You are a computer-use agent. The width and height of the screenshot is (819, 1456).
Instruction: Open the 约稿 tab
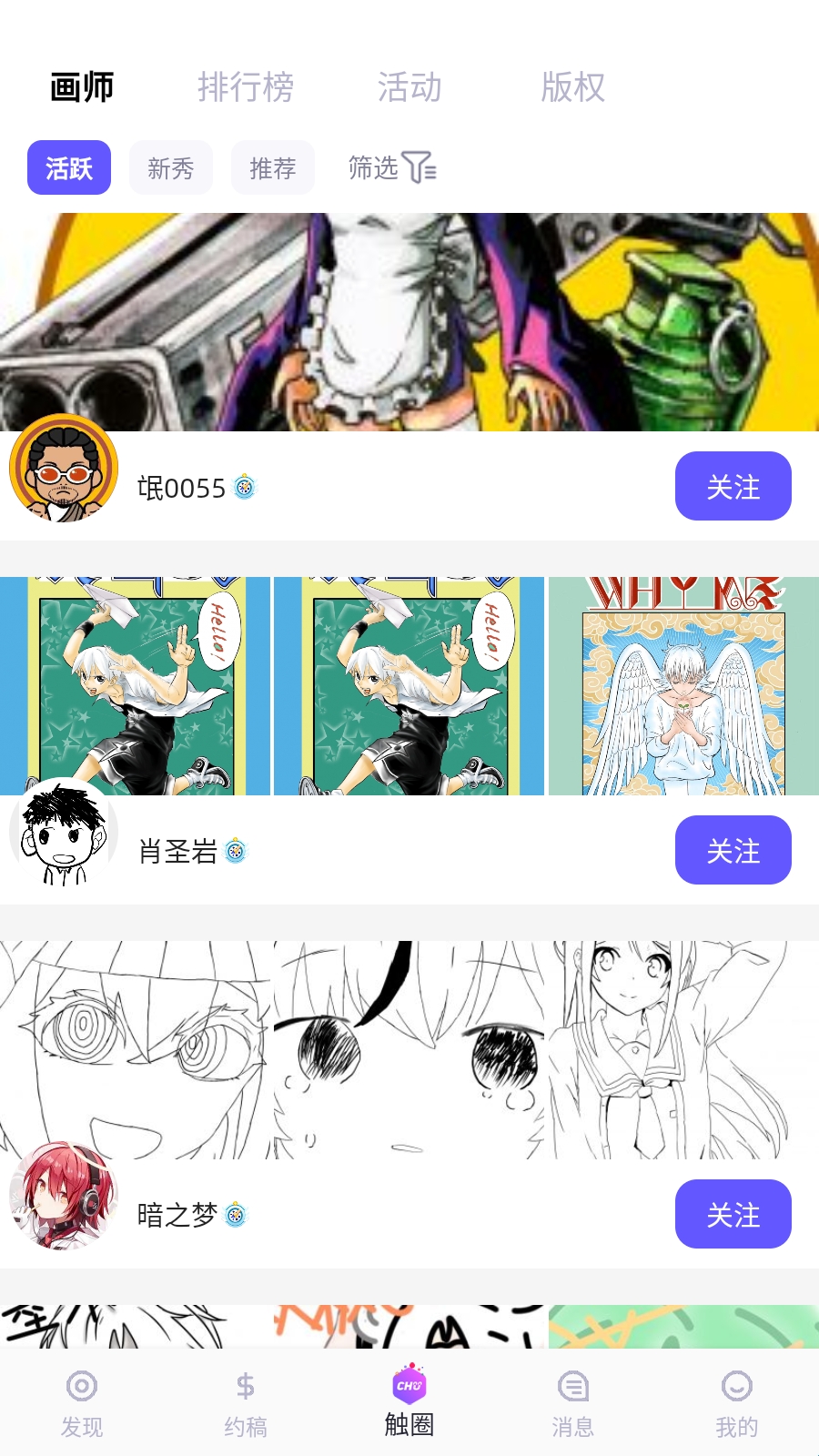tap(246, 1404)
